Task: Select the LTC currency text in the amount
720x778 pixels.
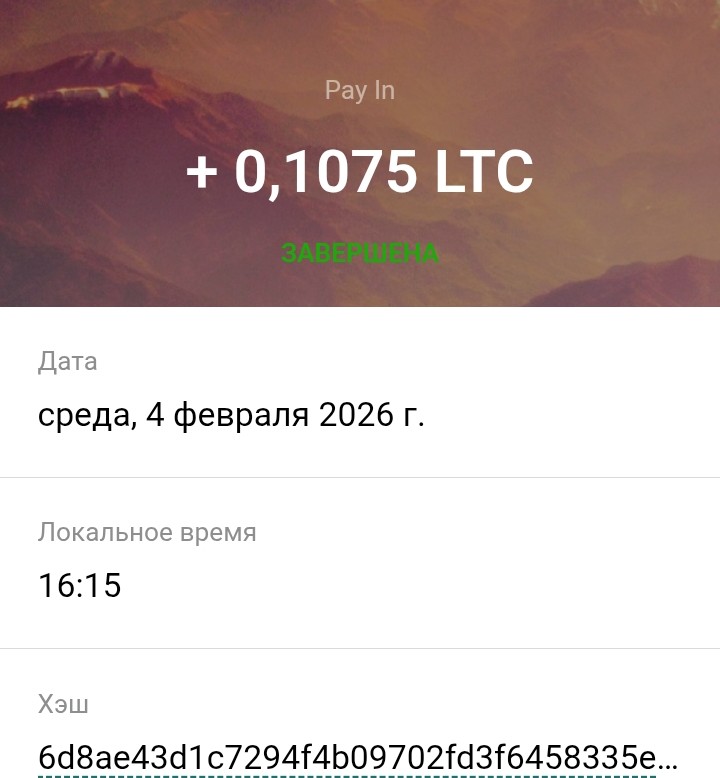Action: [x=485, y=171]
